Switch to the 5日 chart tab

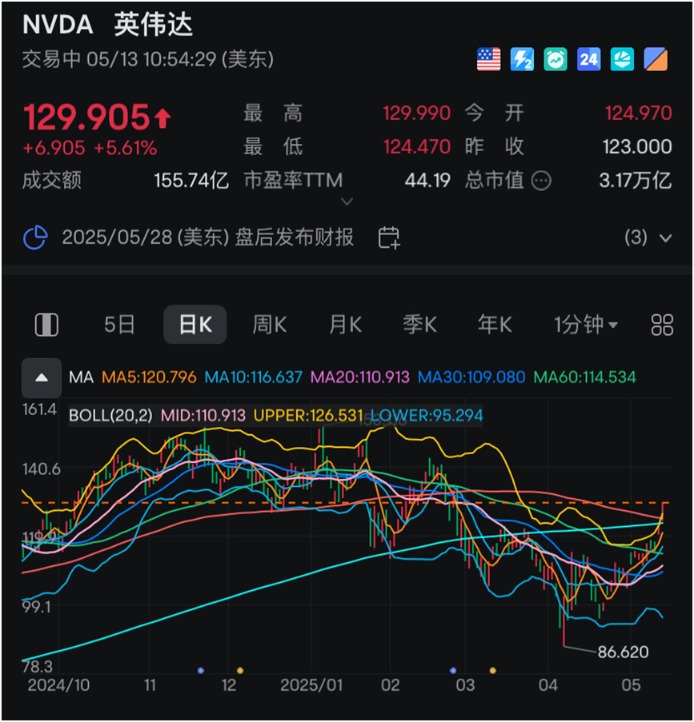pyautogui.click(x=119, y=325)
